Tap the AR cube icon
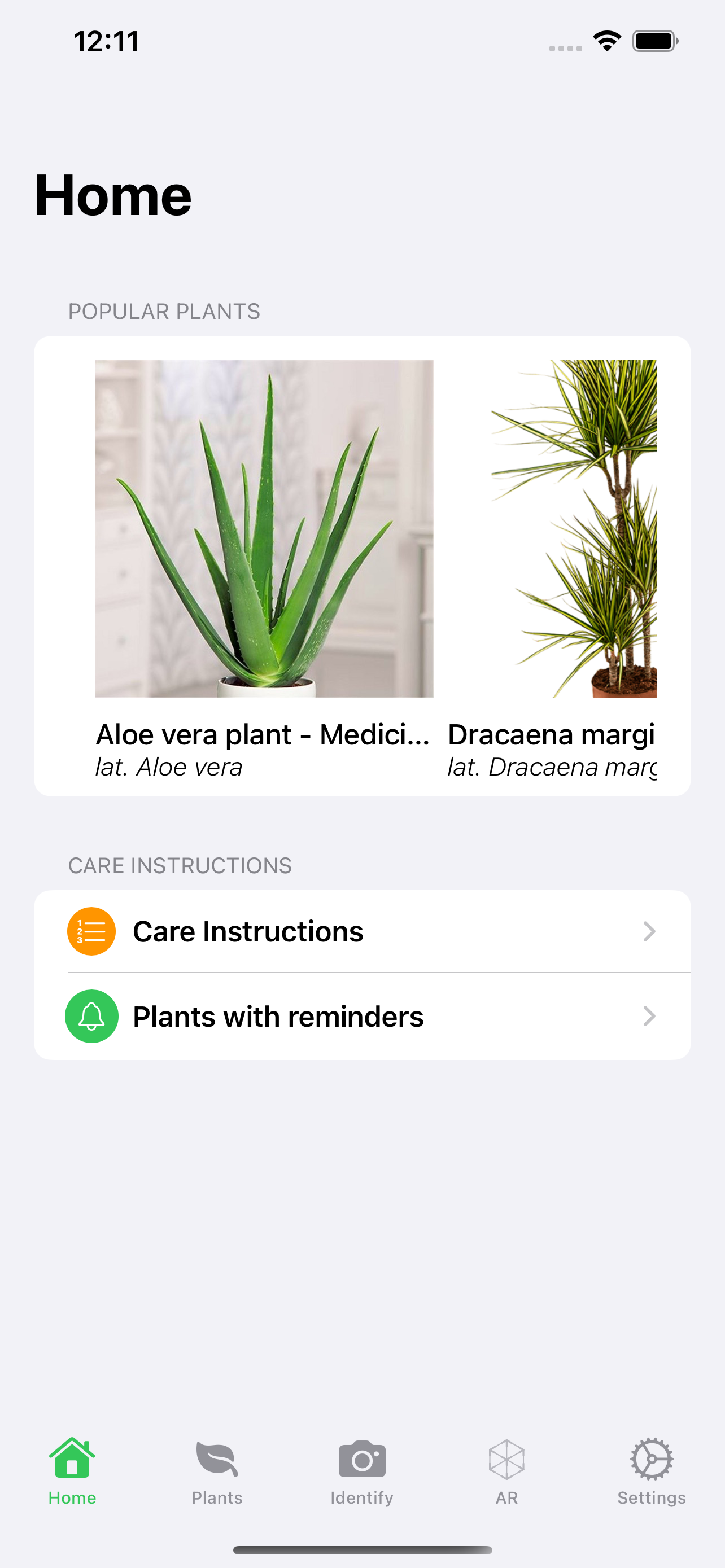The height and width of the screenshot is (1568, 725). (506, 1461)
